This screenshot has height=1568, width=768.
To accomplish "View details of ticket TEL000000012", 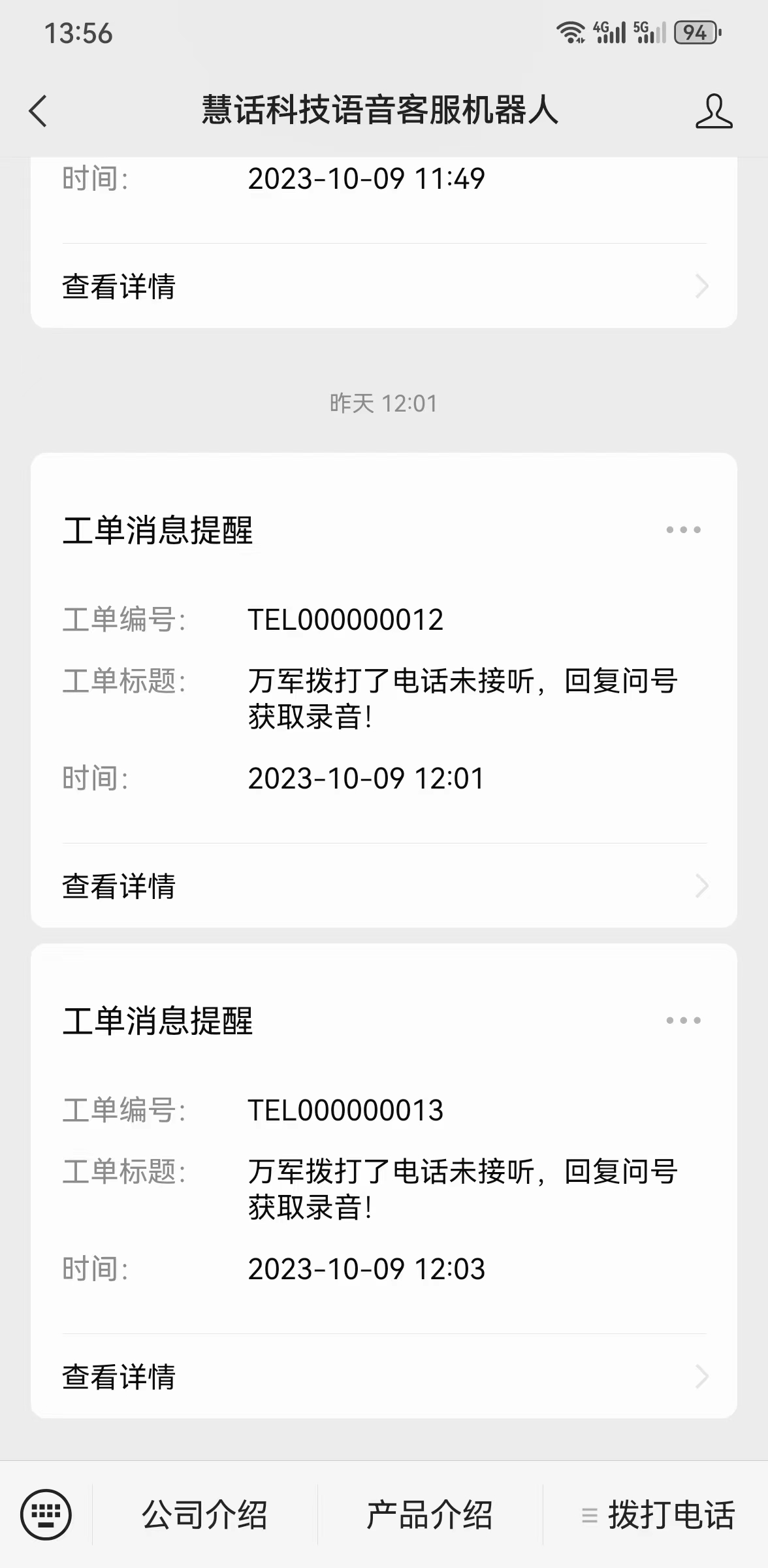I will 384,886.
